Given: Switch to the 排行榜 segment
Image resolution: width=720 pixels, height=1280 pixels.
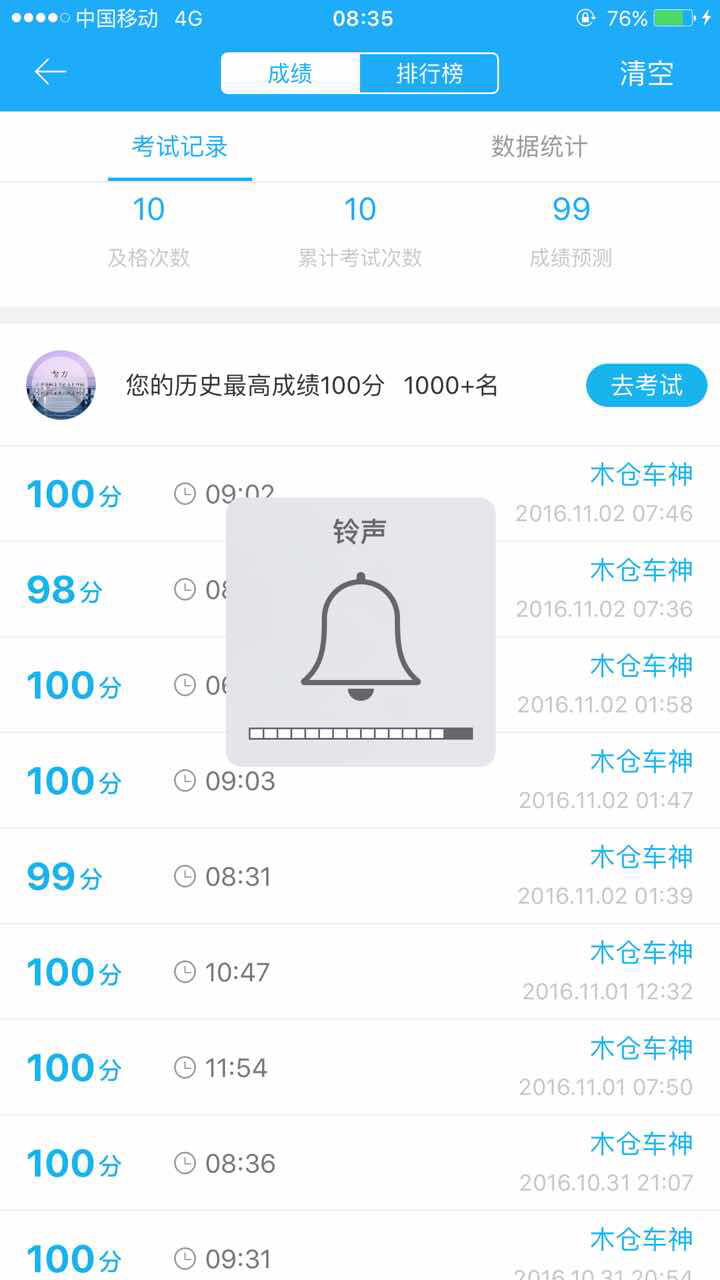Looking at the screenshot, I should (429, 73).
